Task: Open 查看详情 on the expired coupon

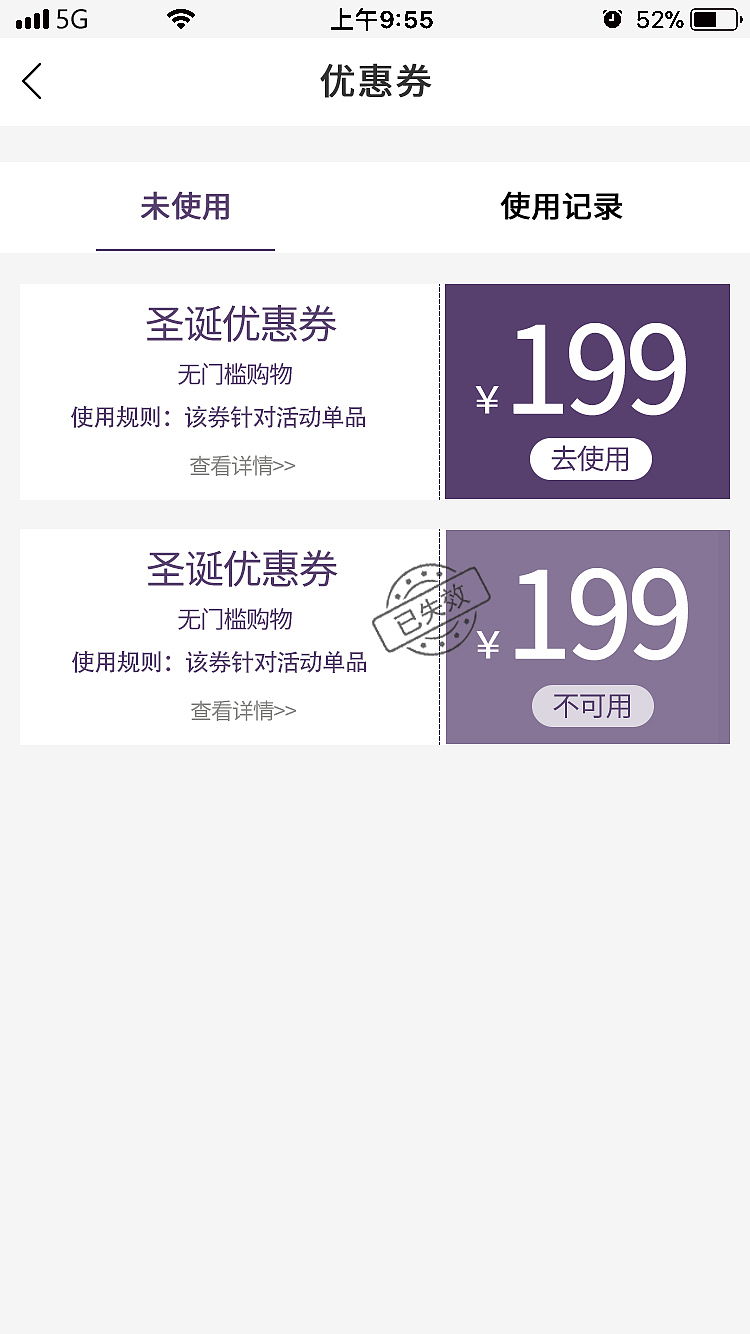Action: click(x=243, y=710)
